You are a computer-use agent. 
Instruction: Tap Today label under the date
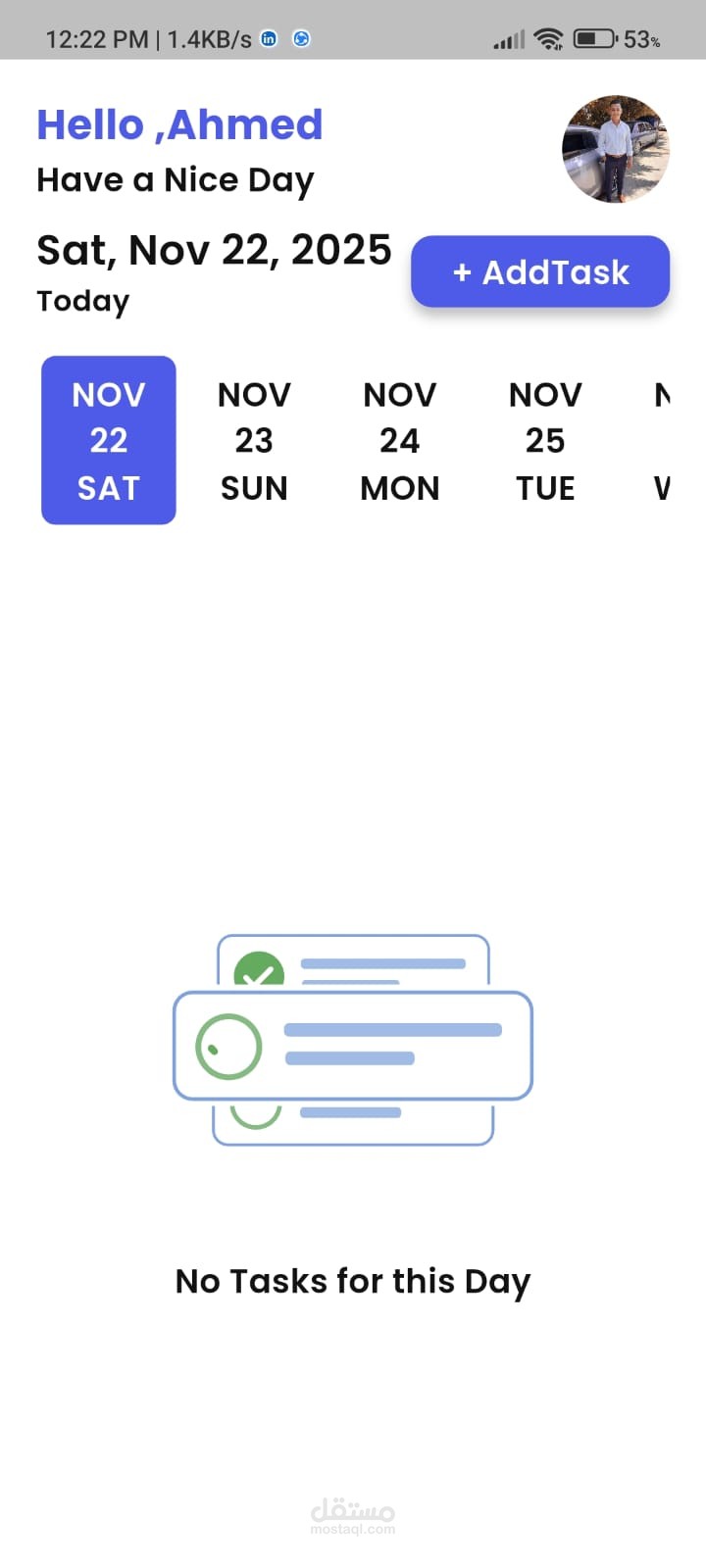82,301
